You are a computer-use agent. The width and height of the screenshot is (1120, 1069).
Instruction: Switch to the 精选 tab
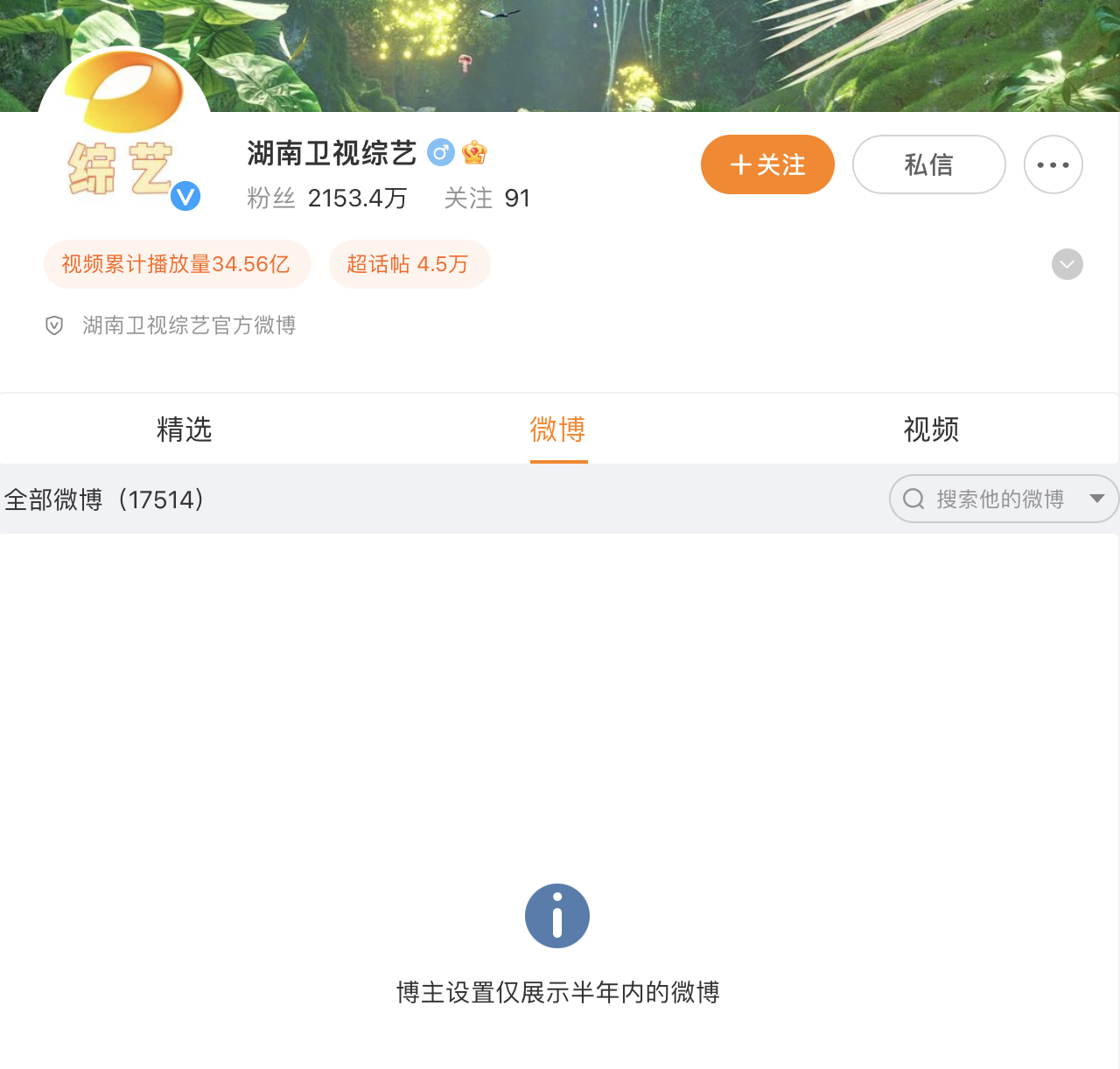coord(185,430)
